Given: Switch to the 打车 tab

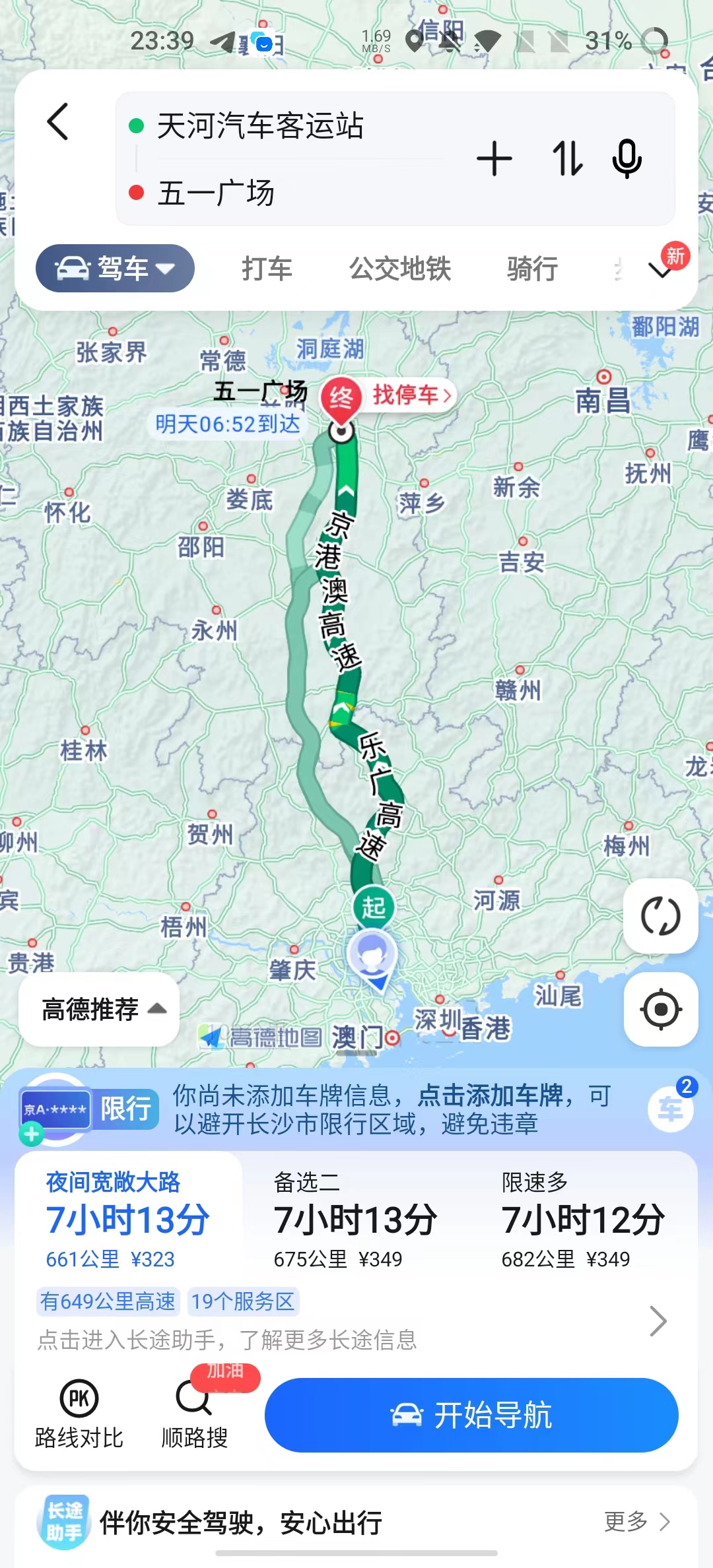Looking at the screenshot, I should pyautogui.click(x=267, y=269).
